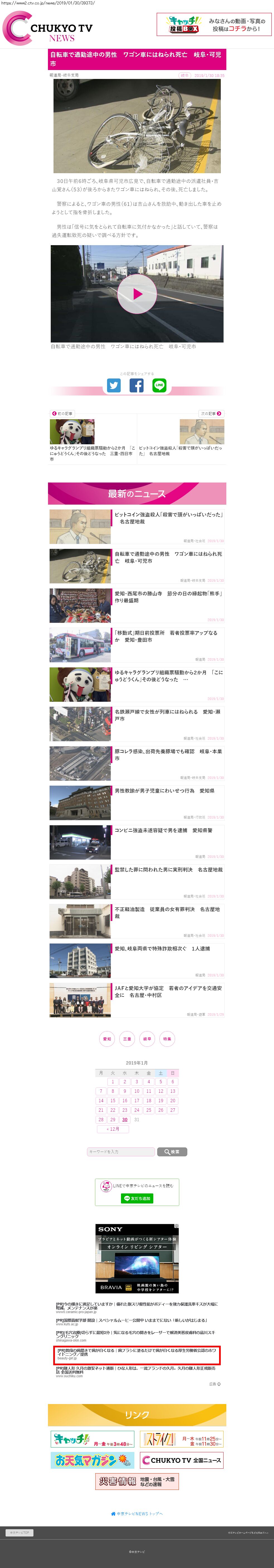This screenshot has width=274, height=1568.
Task: Tap the 検索 search button
Action: click(172, 1152)
